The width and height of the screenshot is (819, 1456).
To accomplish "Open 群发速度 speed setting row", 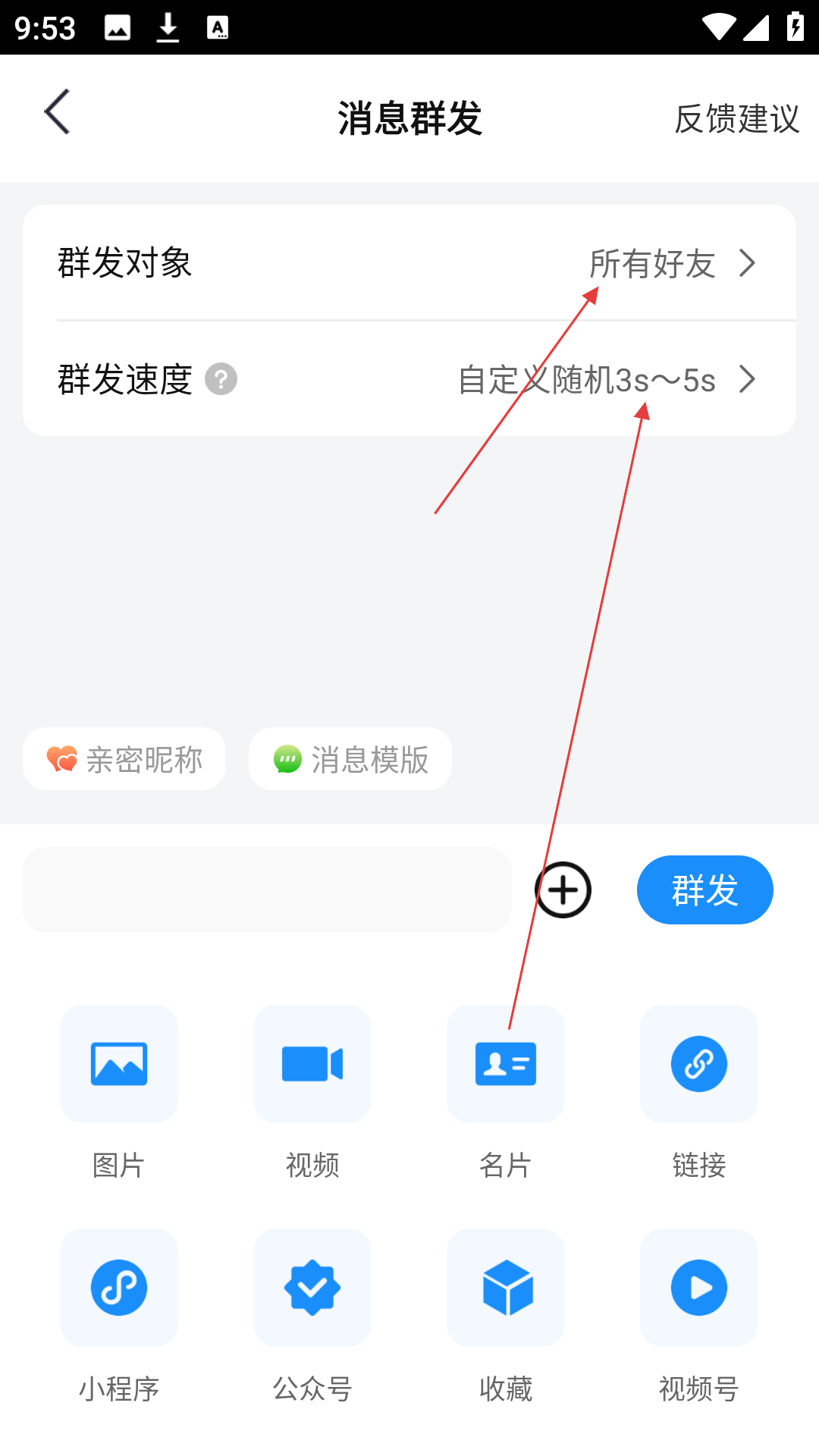I will (x=409, y=379).
